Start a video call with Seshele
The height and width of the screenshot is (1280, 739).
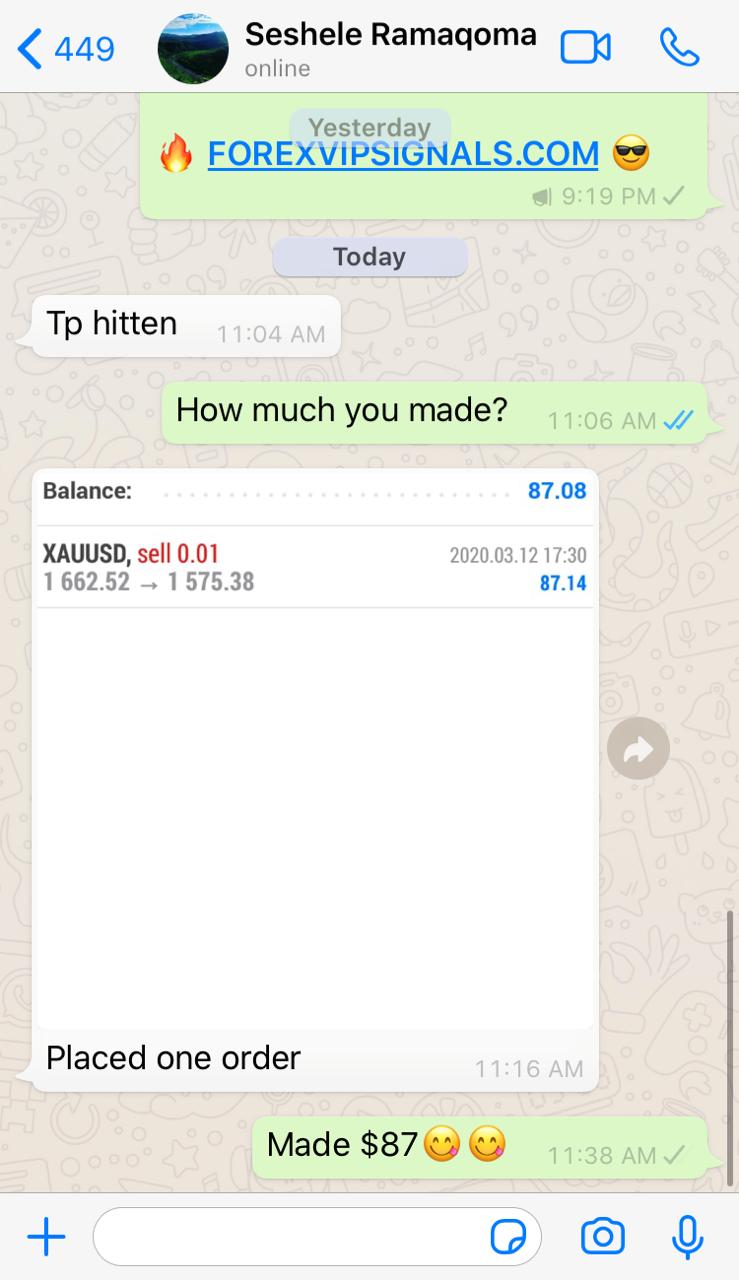point(585,48)
